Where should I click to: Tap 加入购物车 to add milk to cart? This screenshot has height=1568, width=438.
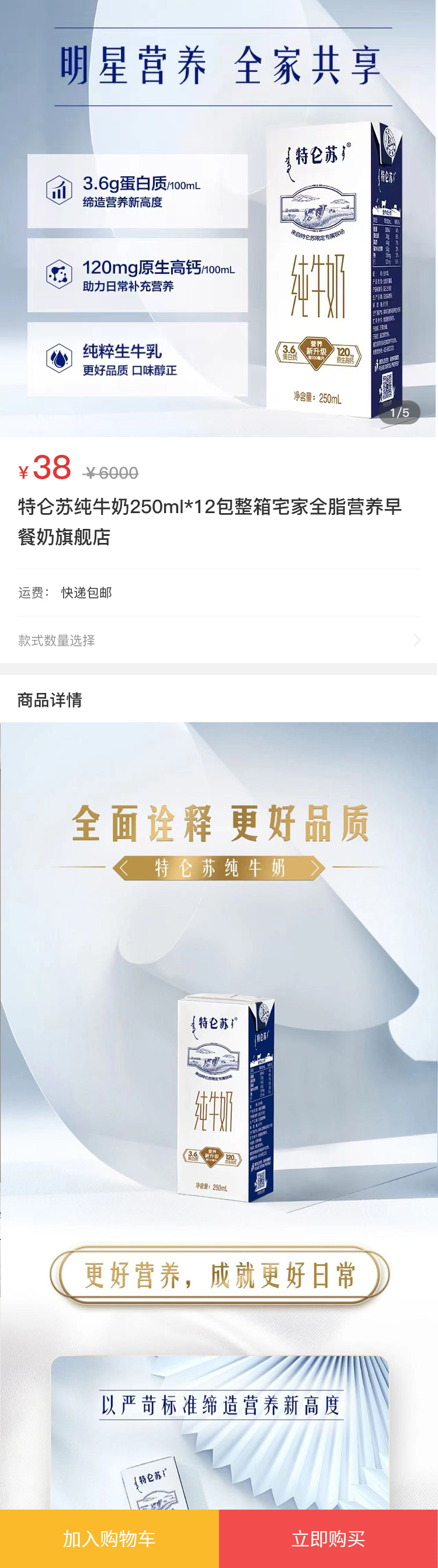point(109,1538)
